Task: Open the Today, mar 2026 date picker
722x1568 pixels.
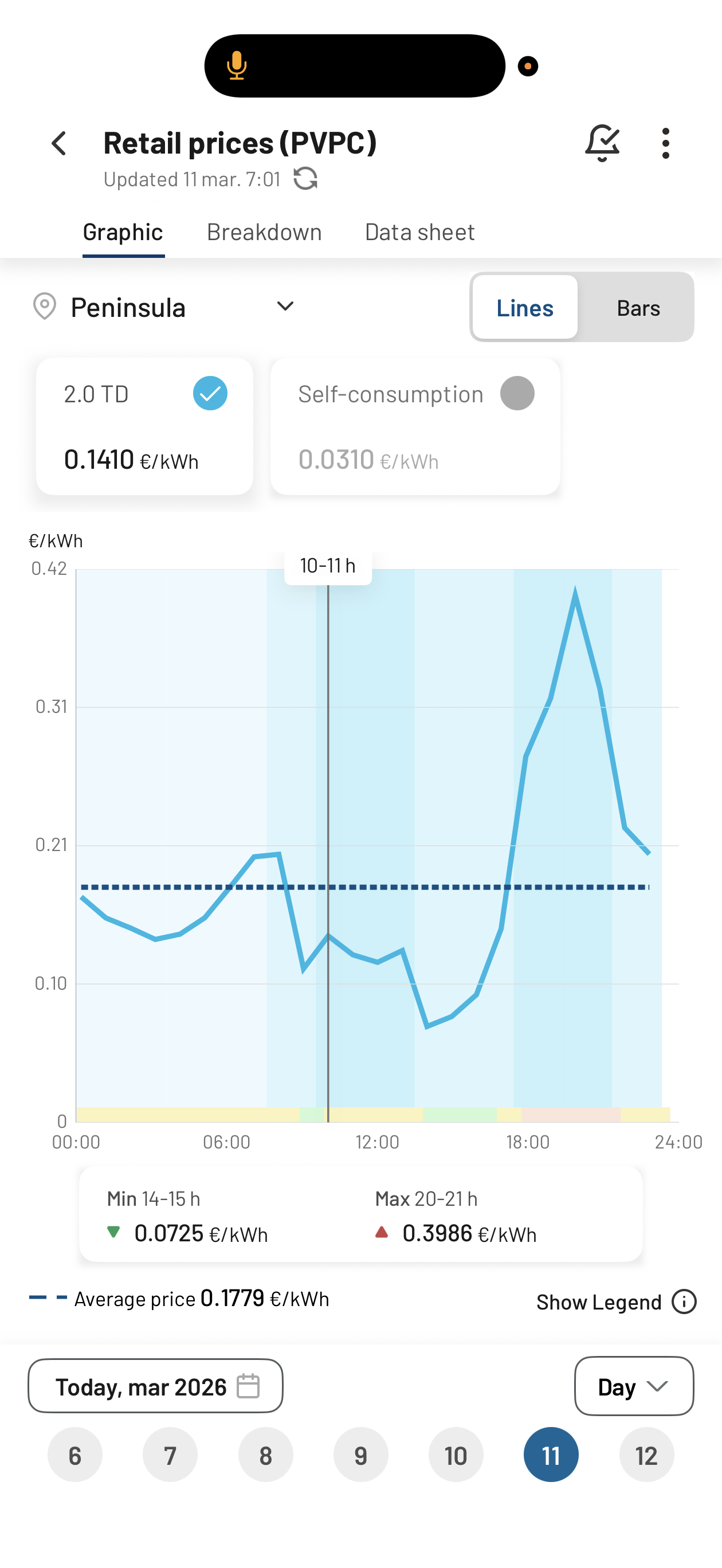Action: coord(156,1386)
